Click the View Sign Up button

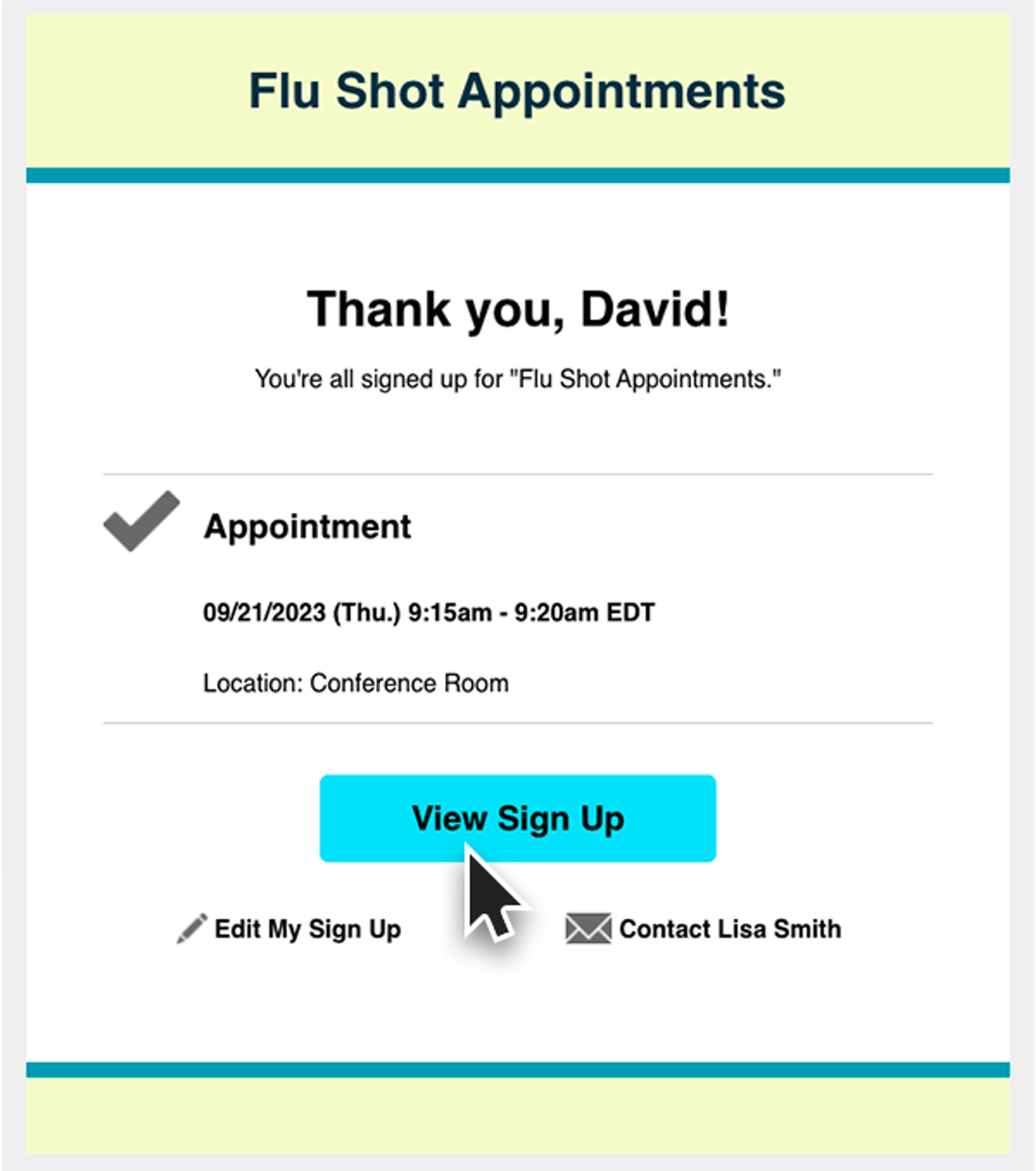(x=518, y=819)
